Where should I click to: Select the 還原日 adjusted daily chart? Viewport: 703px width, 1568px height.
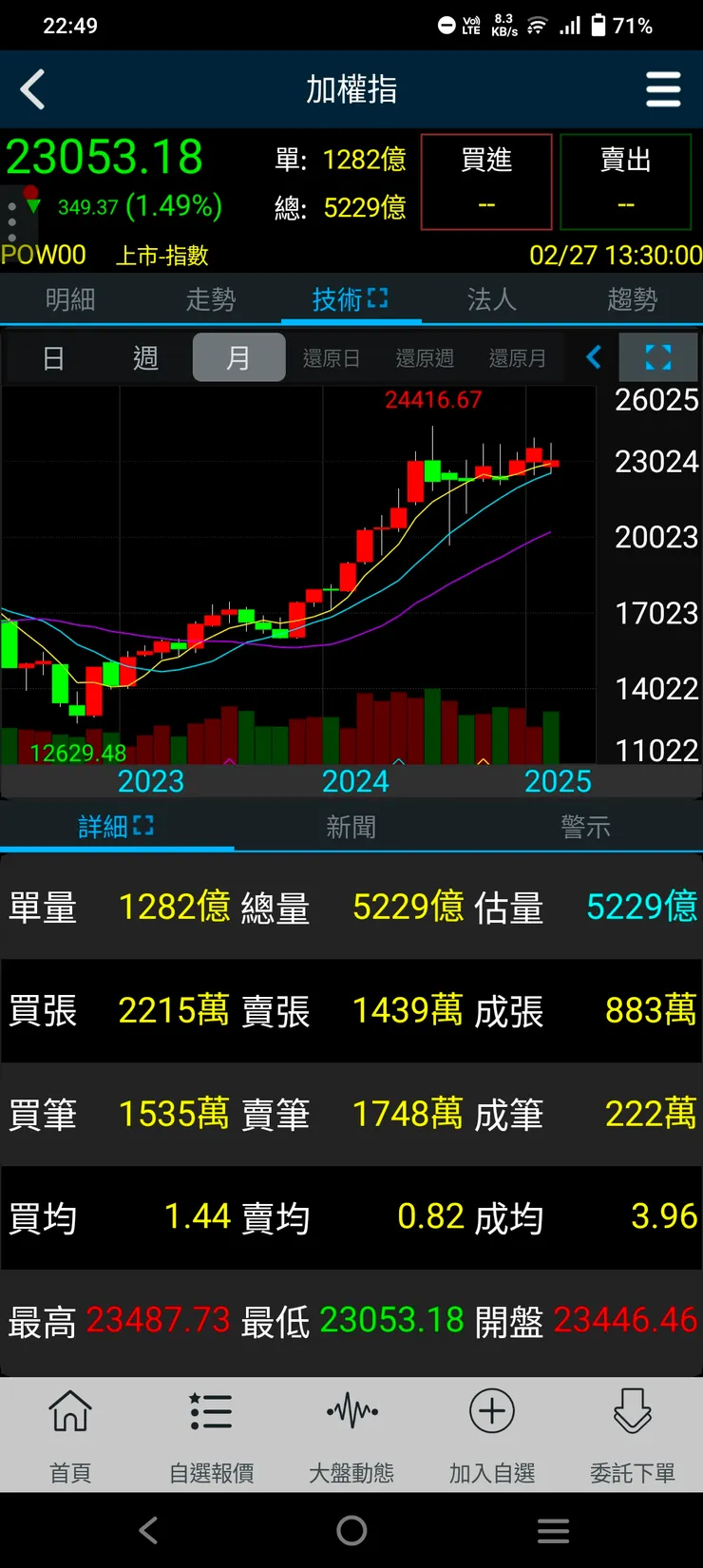click(331, 358)
